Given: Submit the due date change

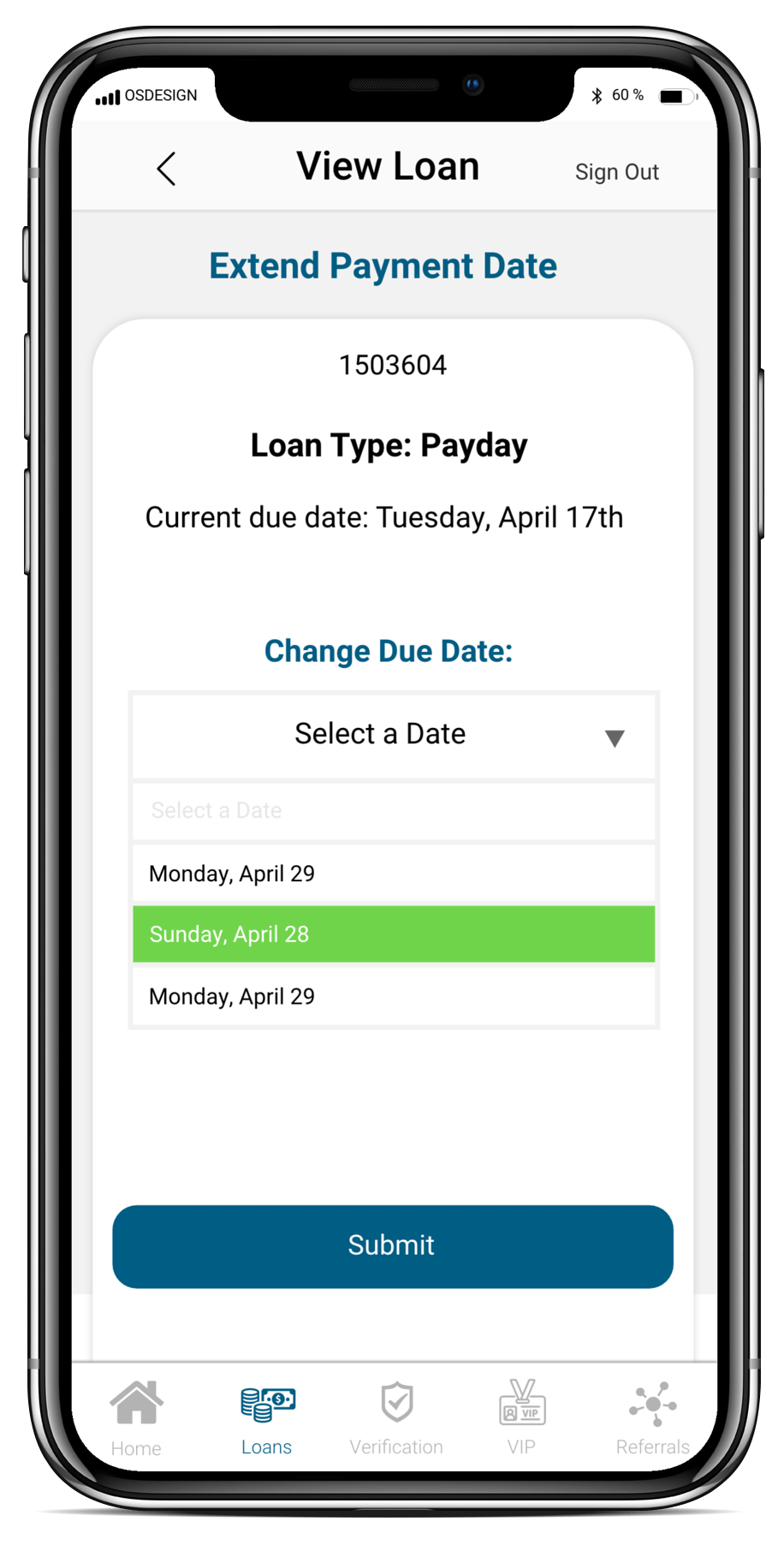Looking at the screenshot, I should click(x=393, y=1246).
